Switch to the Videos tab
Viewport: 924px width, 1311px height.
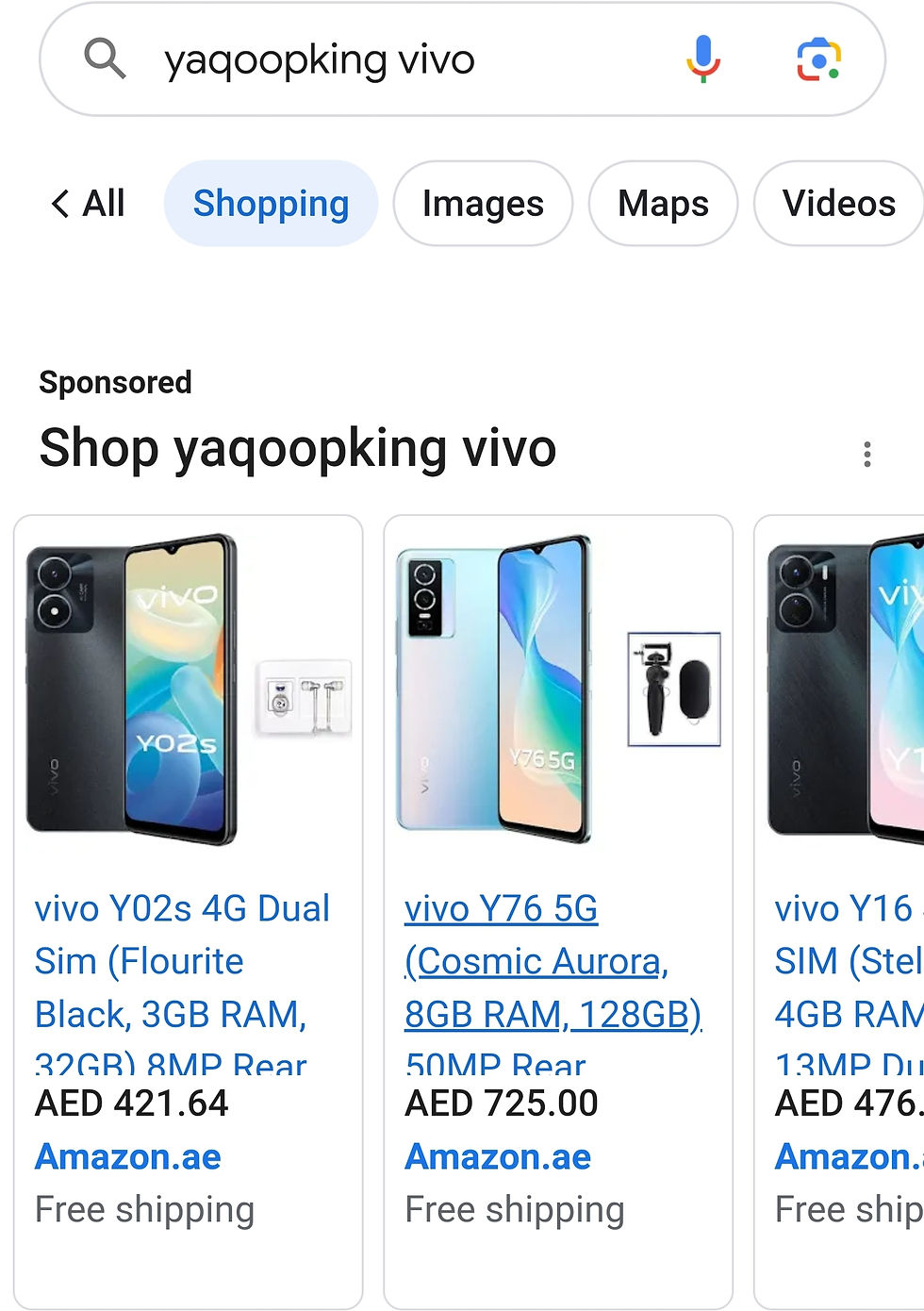838,203
